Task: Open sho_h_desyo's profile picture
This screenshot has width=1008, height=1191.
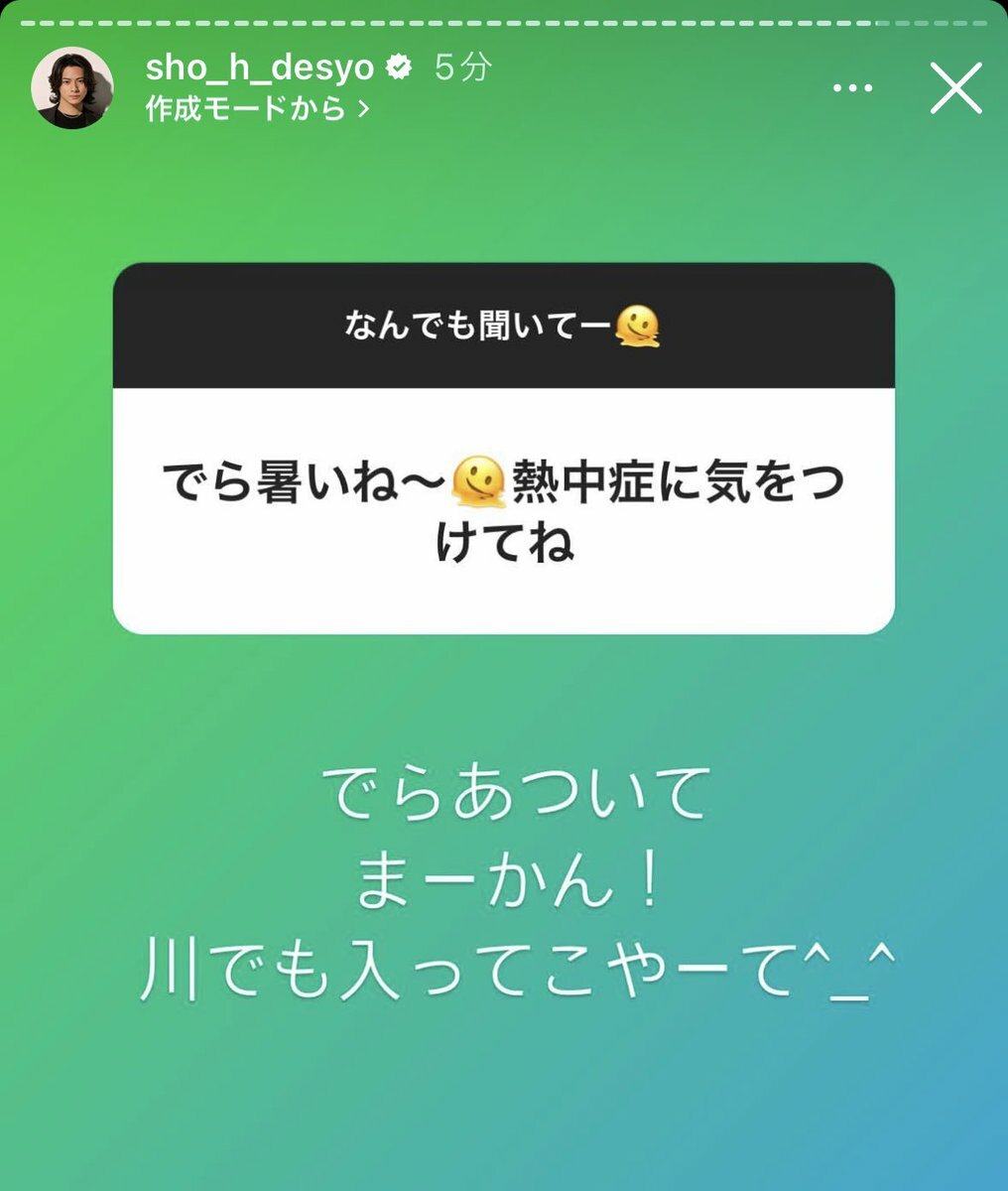Action: pyautogui.click(x=72, y=88)
